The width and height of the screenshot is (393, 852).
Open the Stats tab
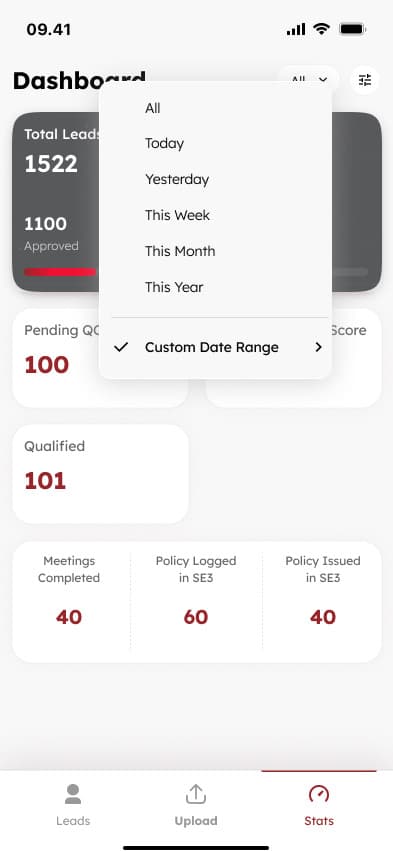(x=319, y=805)
